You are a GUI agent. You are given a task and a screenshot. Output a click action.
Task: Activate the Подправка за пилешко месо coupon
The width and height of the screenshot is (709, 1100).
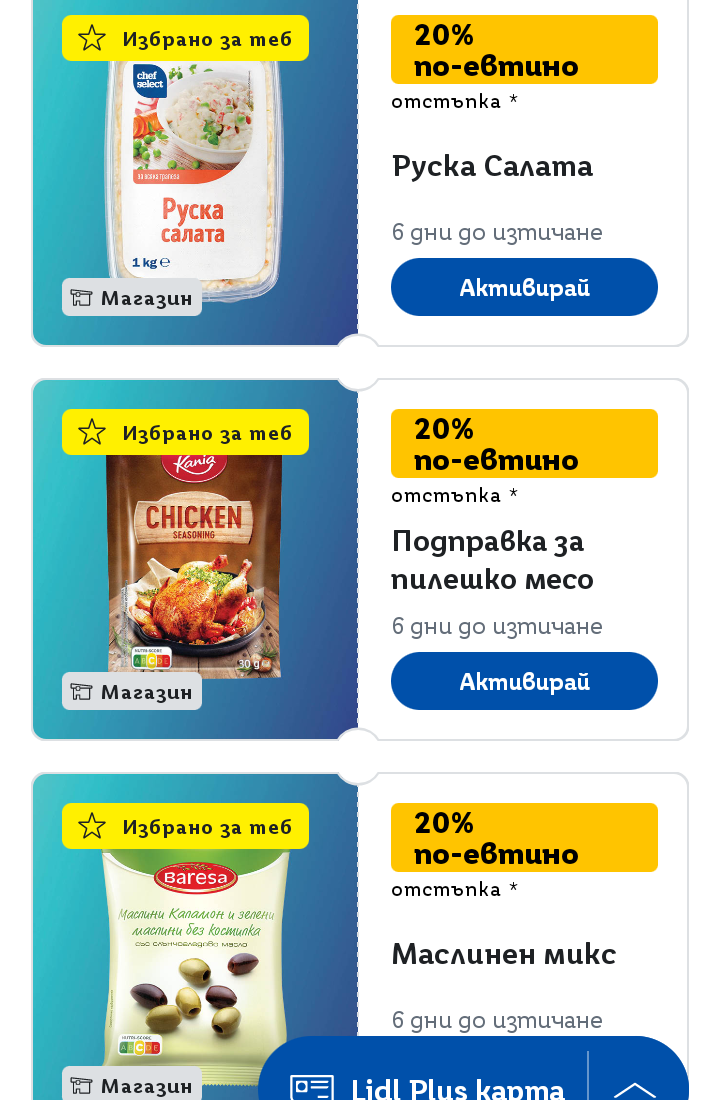(x=524, y=682)
